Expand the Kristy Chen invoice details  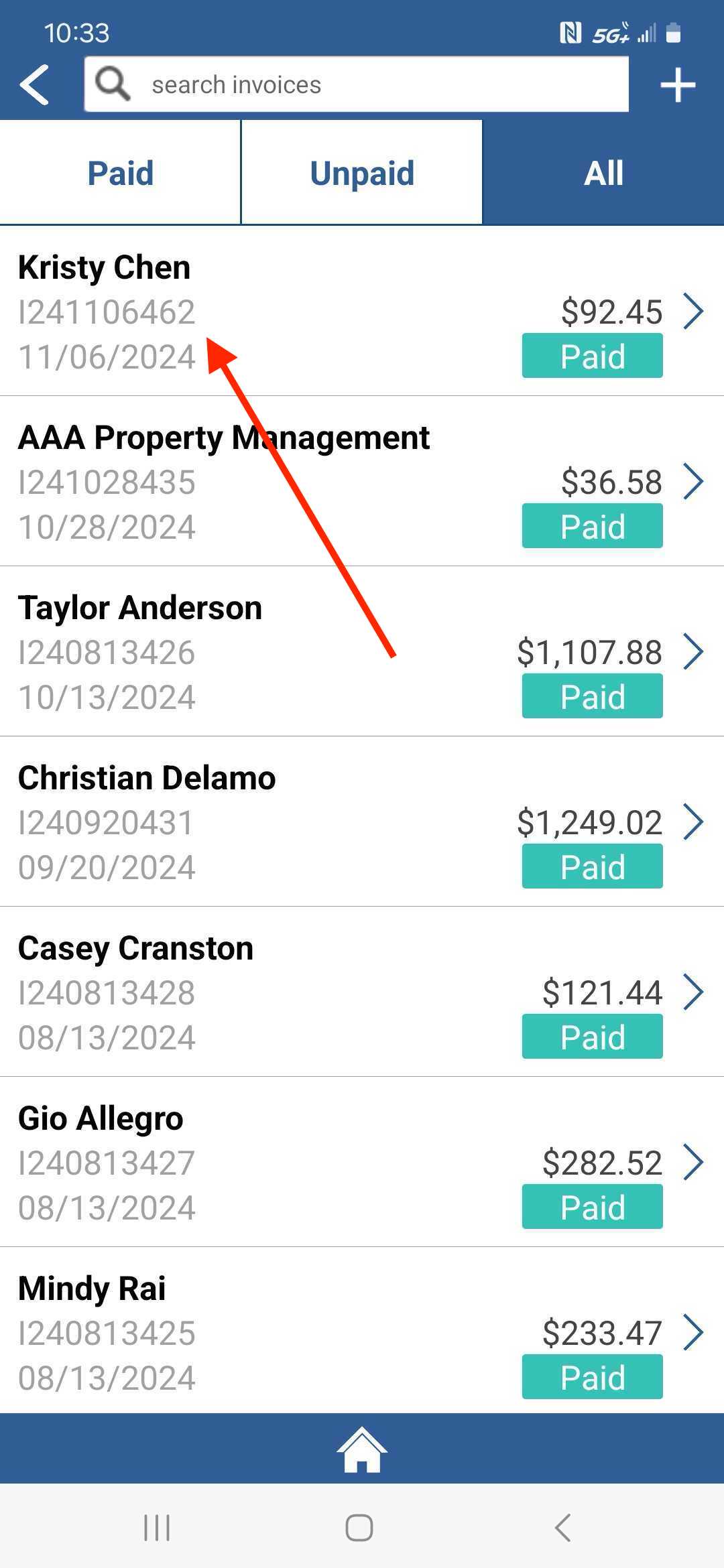(695, 310)
